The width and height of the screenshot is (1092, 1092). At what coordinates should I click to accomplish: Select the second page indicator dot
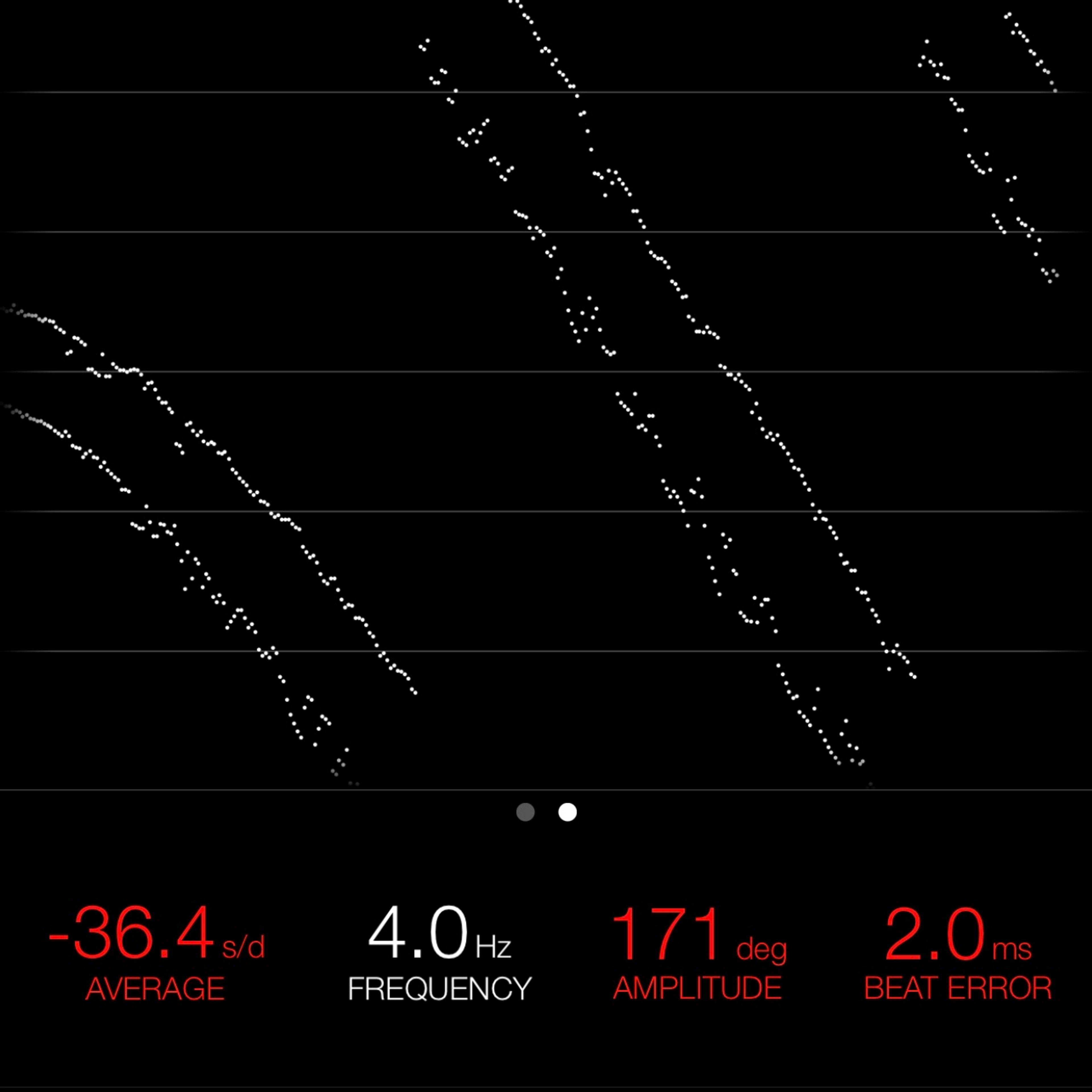(x=568, y=812)
